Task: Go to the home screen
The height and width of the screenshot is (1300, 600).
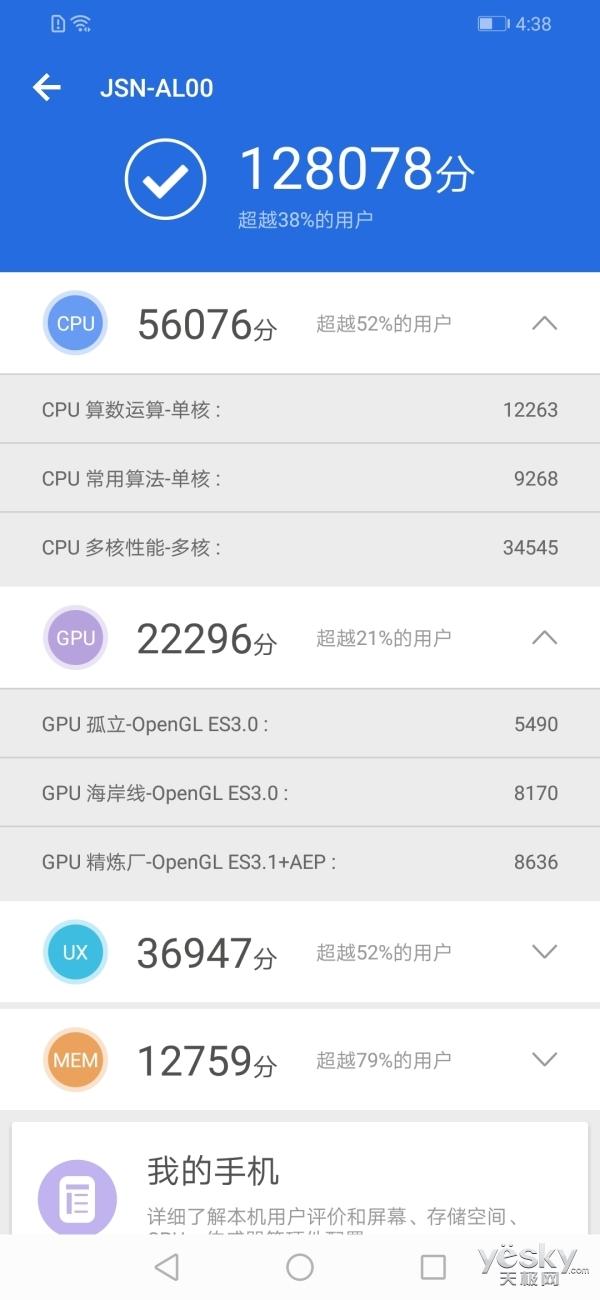Action: [x=300, y=1267]
